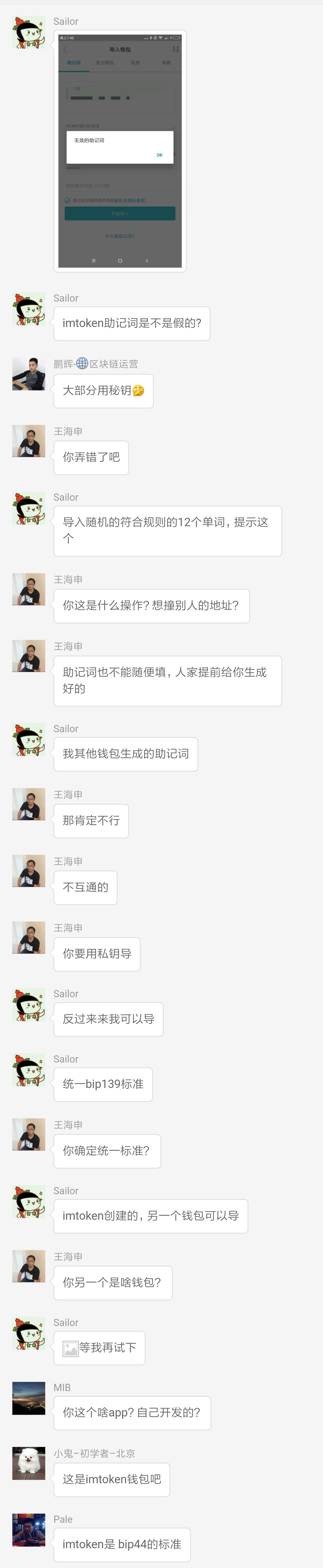
Task: Open MIB's profile avatar
Action: click(x=29, y=1398)
